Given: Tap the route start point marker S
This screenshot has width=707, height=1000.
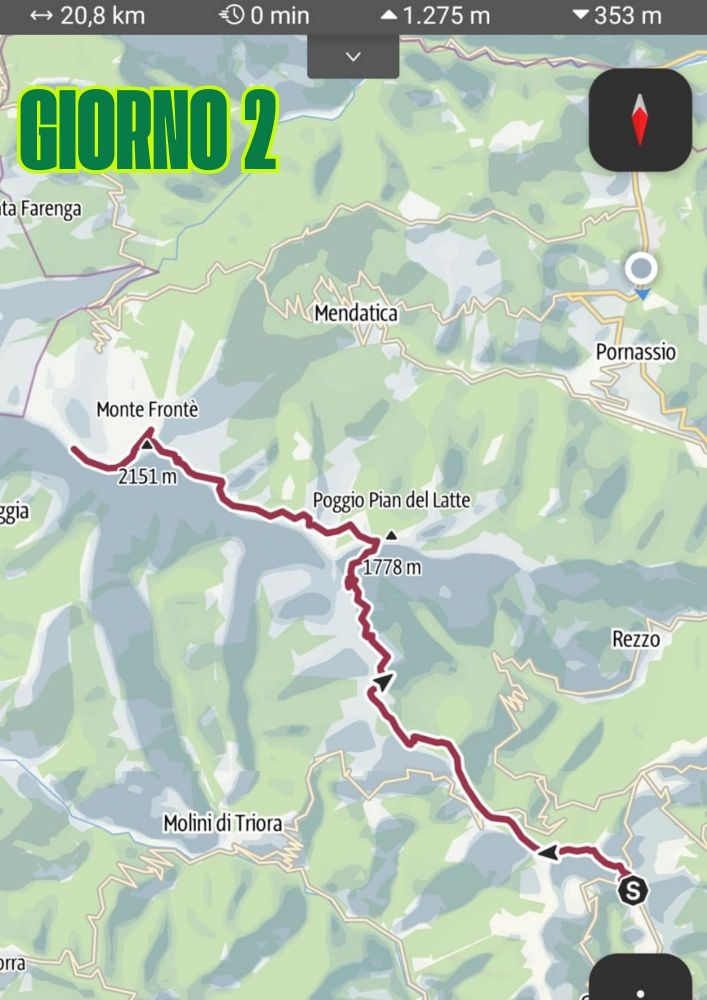Looking at the screenshot, I should click(632, 889).
